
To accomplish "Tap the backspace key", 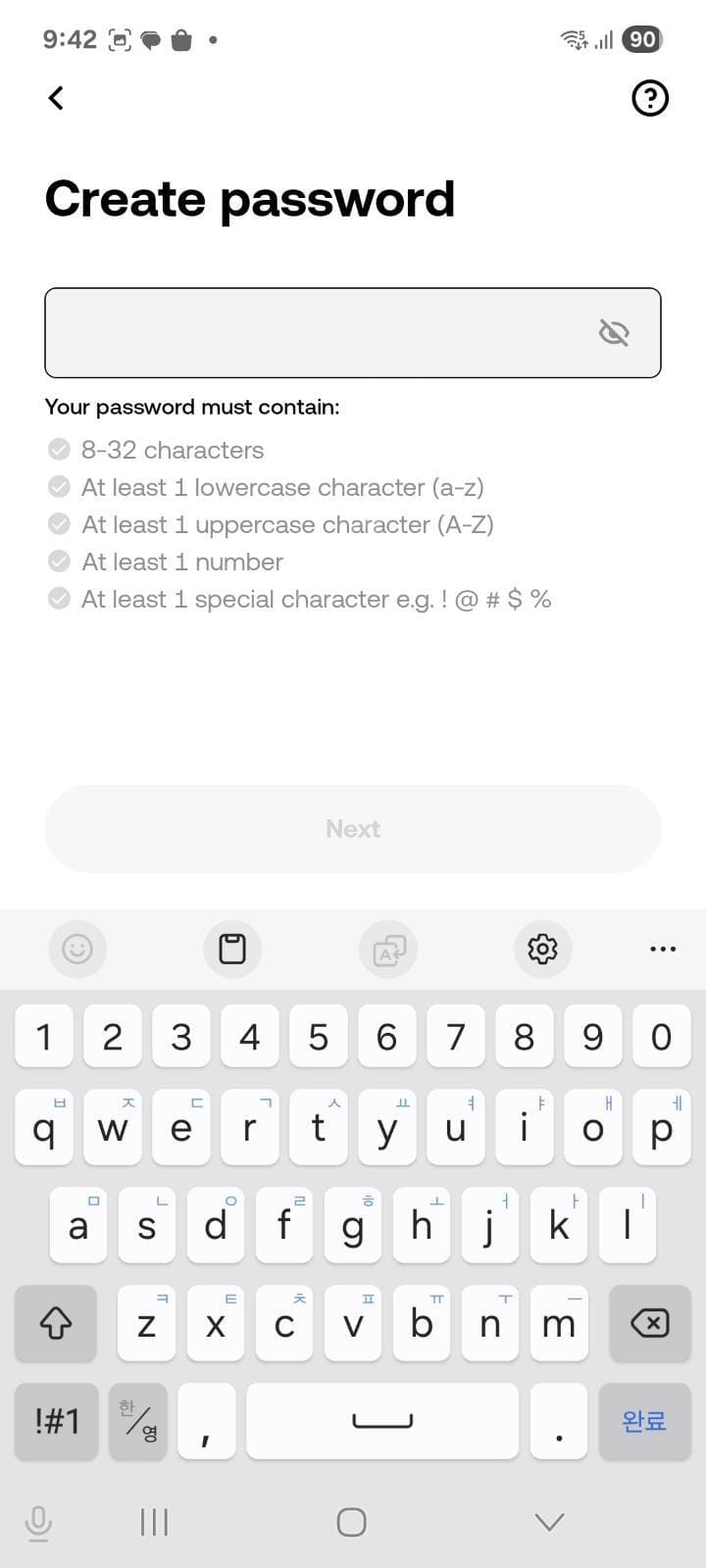I will click(649, 1323).
